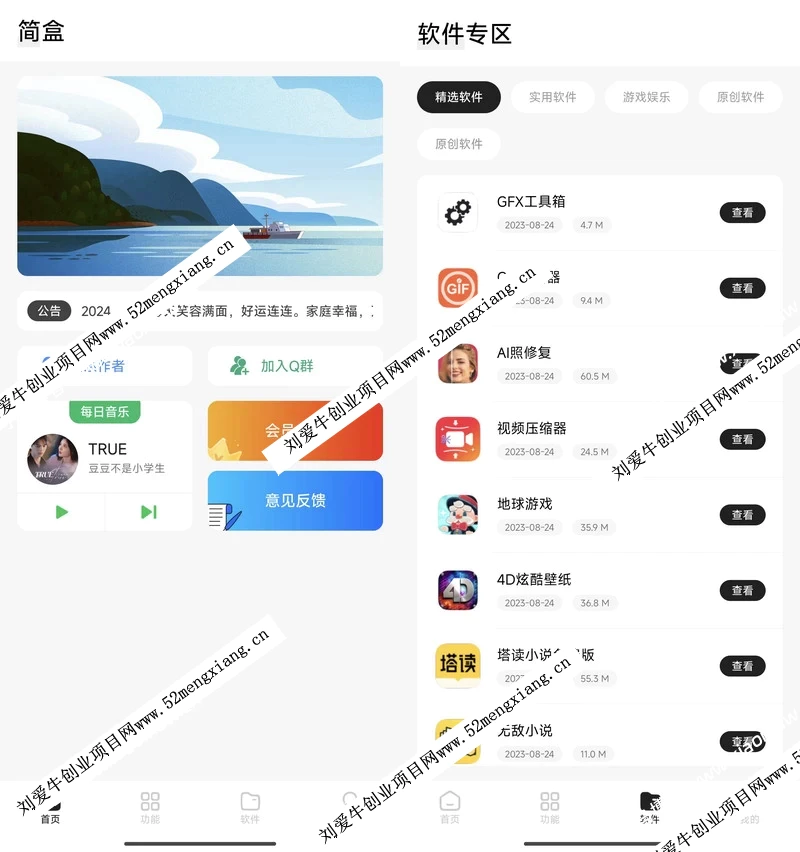
Task: Switch to the 实用软件 category
Action: pyautogui.click(x=552, y=97)
